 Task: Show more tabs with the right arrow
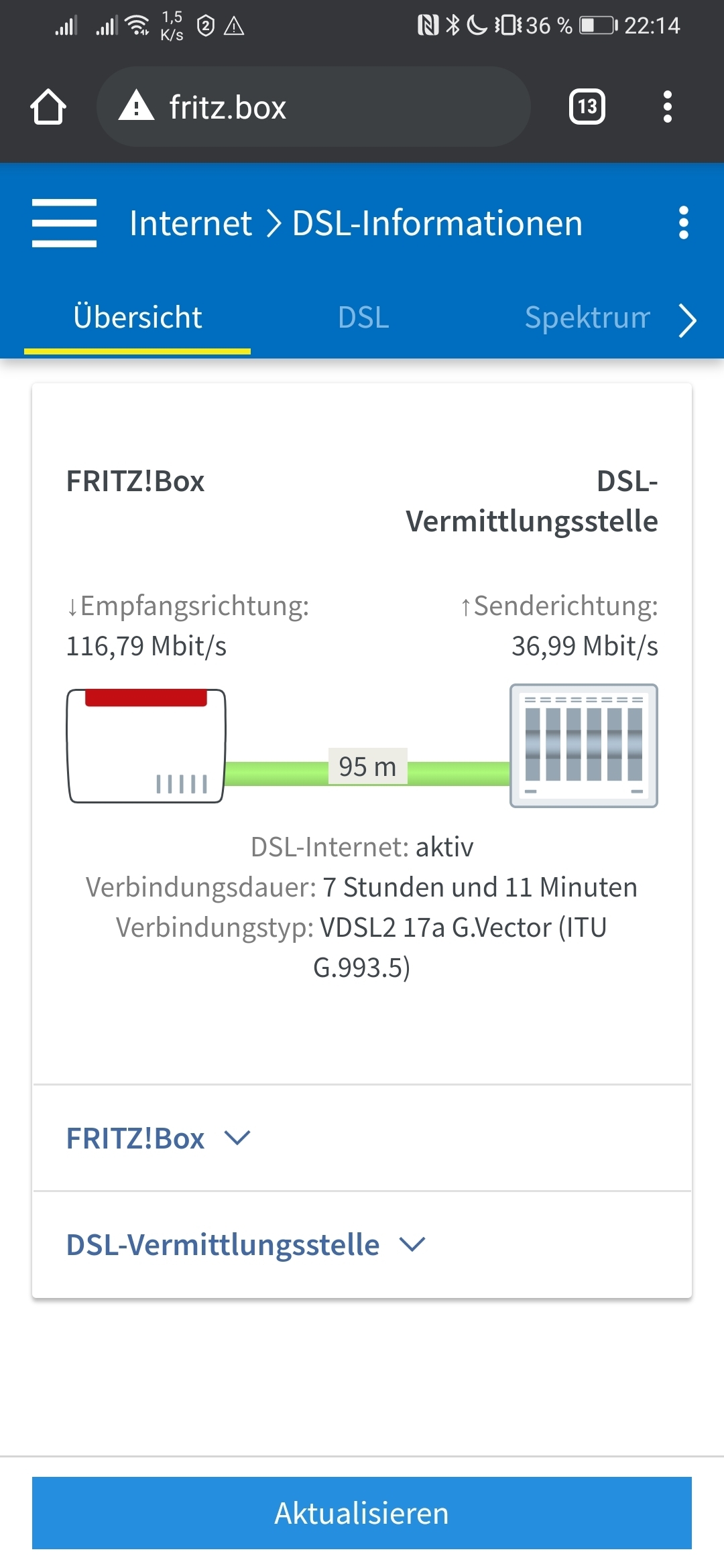pos(687,320)
